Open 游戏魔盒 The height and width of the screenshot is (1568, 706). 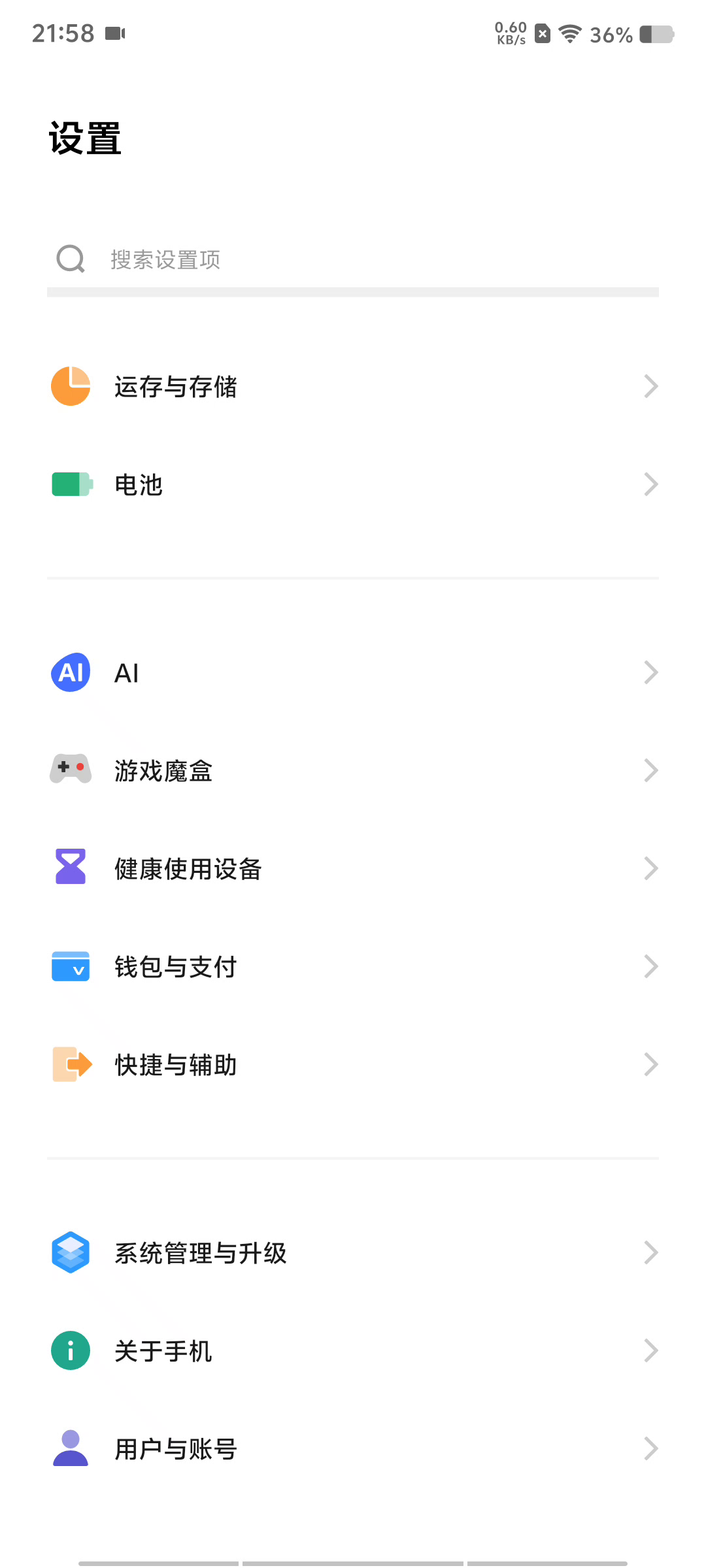353,770
